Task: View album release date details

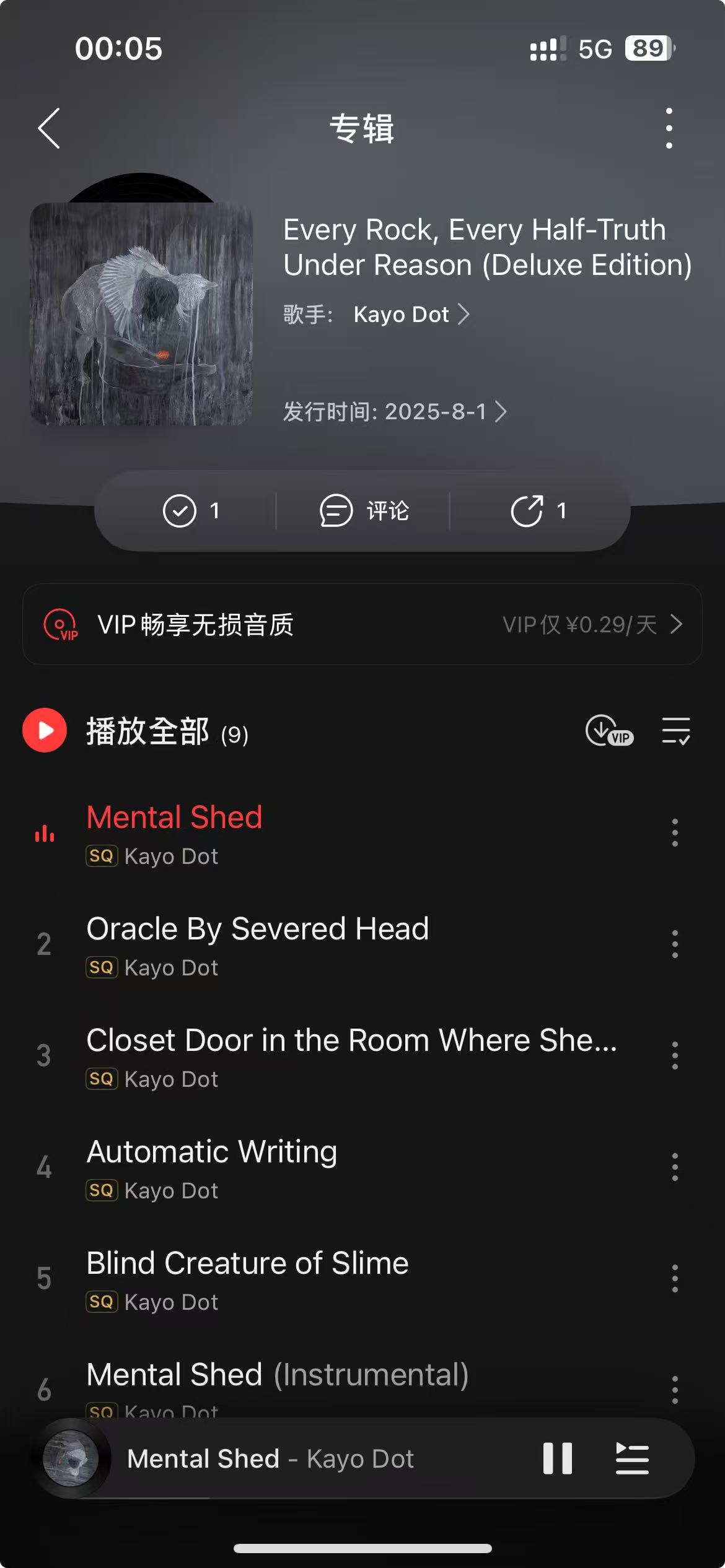Action: pyautogui.click(x=395, y=412)
